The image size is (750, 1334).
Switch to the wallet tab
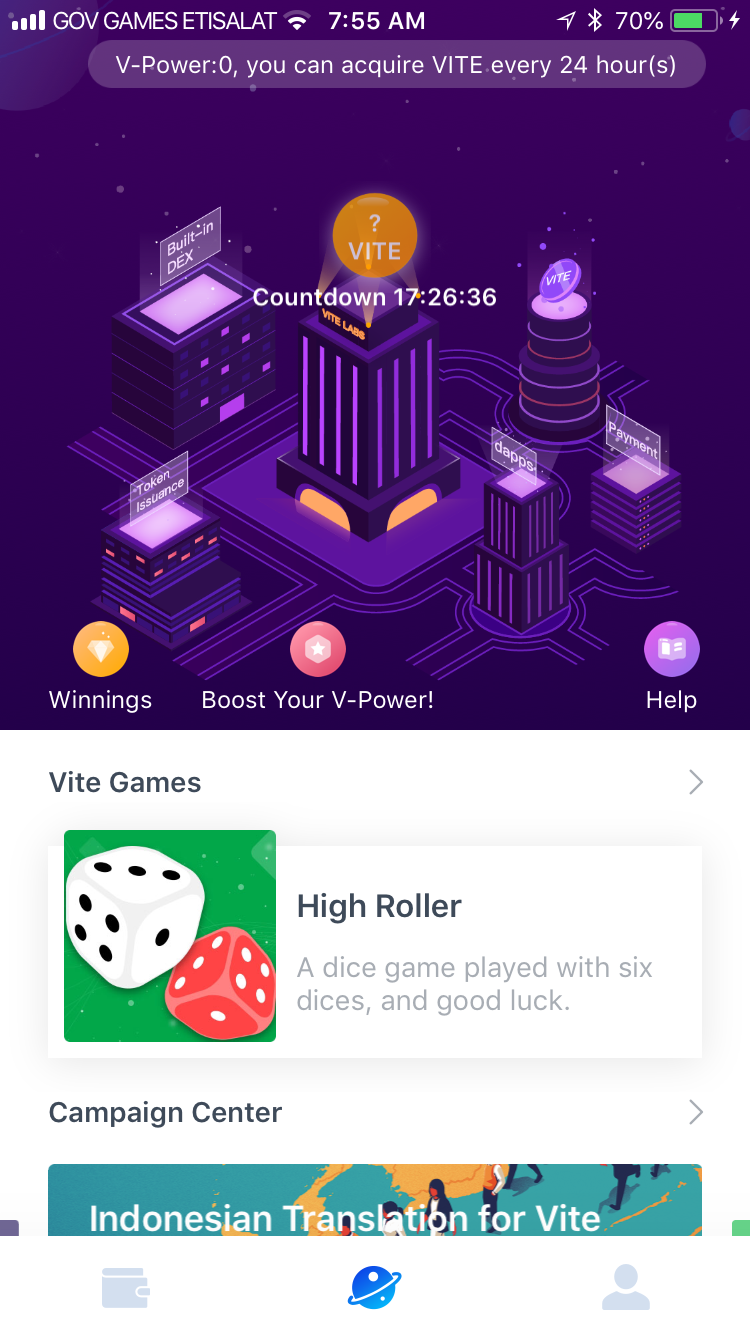(125, 1287)
